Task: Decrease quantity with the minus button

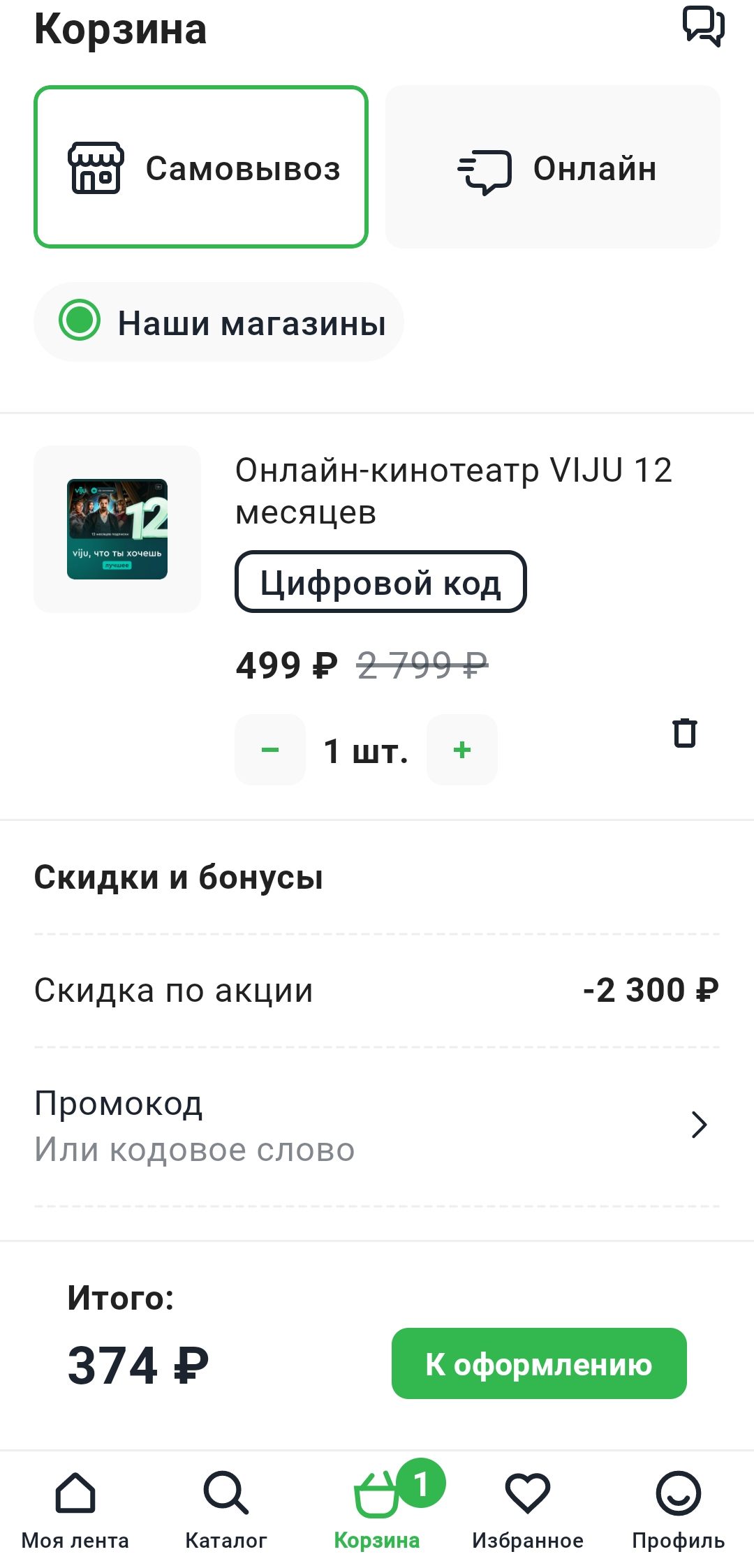Action: [x=269, y=750]
